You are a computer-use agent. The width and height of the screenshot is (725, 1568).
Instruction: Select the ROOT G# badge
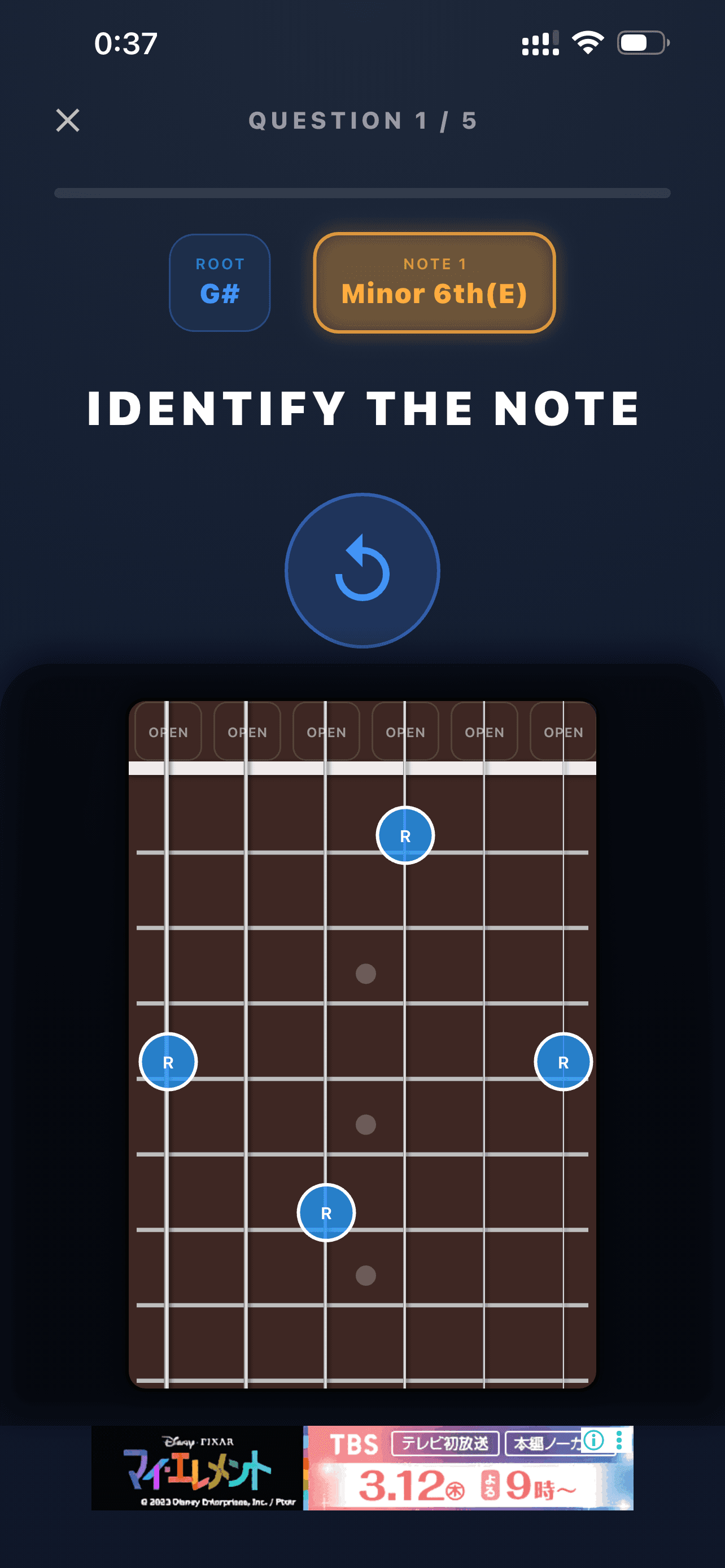[x=219, y=282]
